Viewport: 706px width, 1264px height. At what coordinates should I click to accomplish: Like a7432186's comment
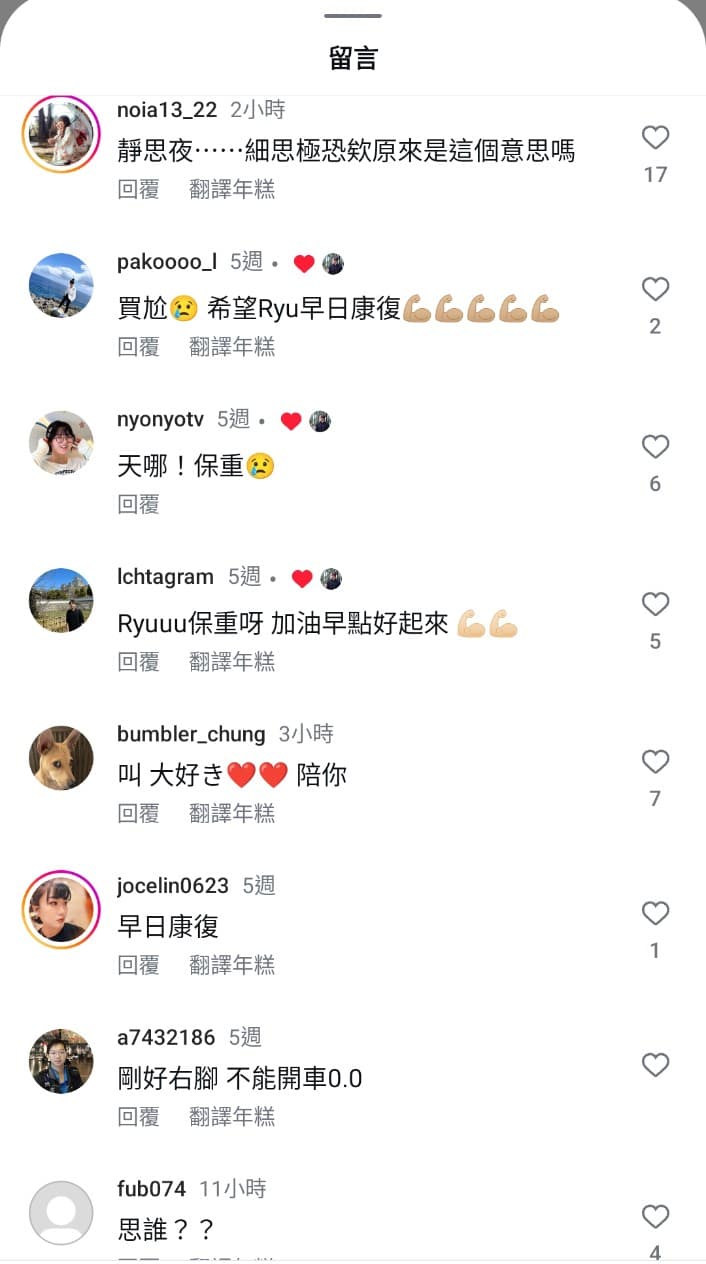tap(655, 1065)
